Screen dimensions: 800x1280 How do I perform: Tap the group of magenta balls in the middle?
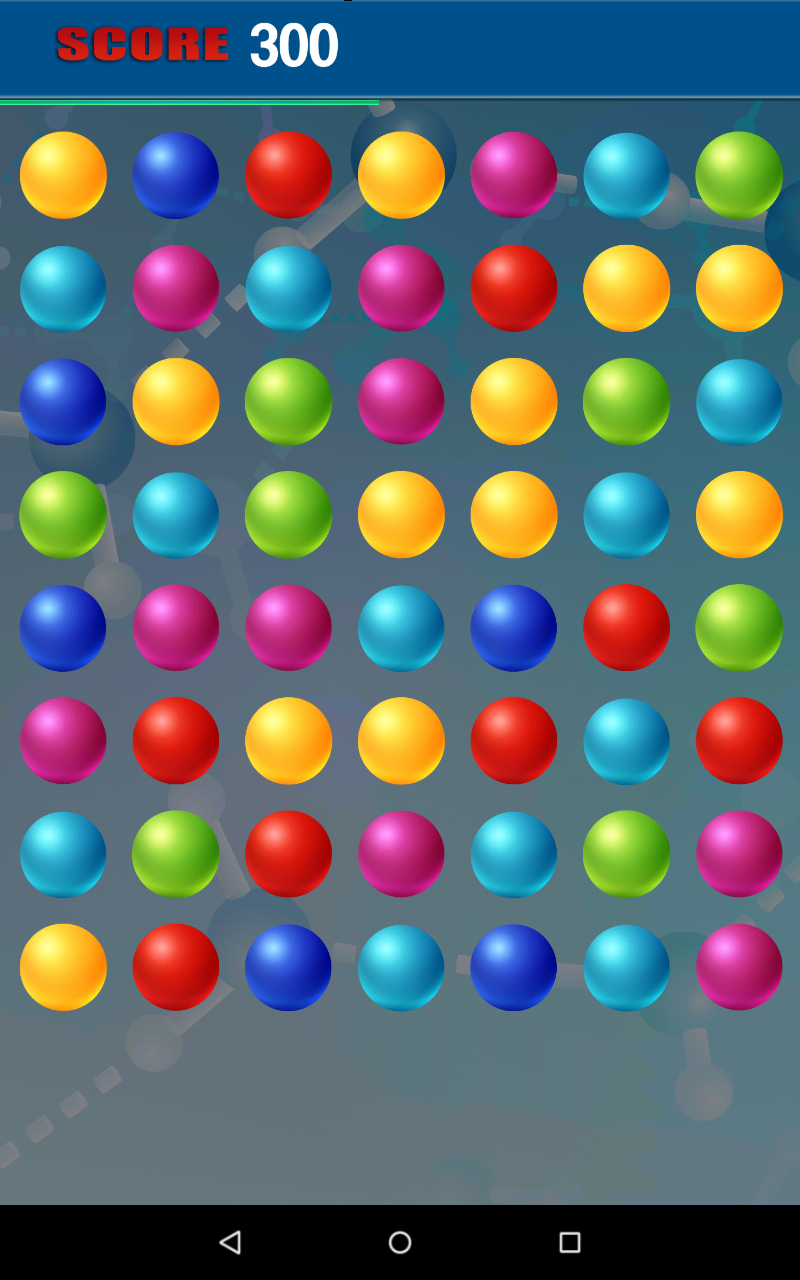click(x=232, y=627)
